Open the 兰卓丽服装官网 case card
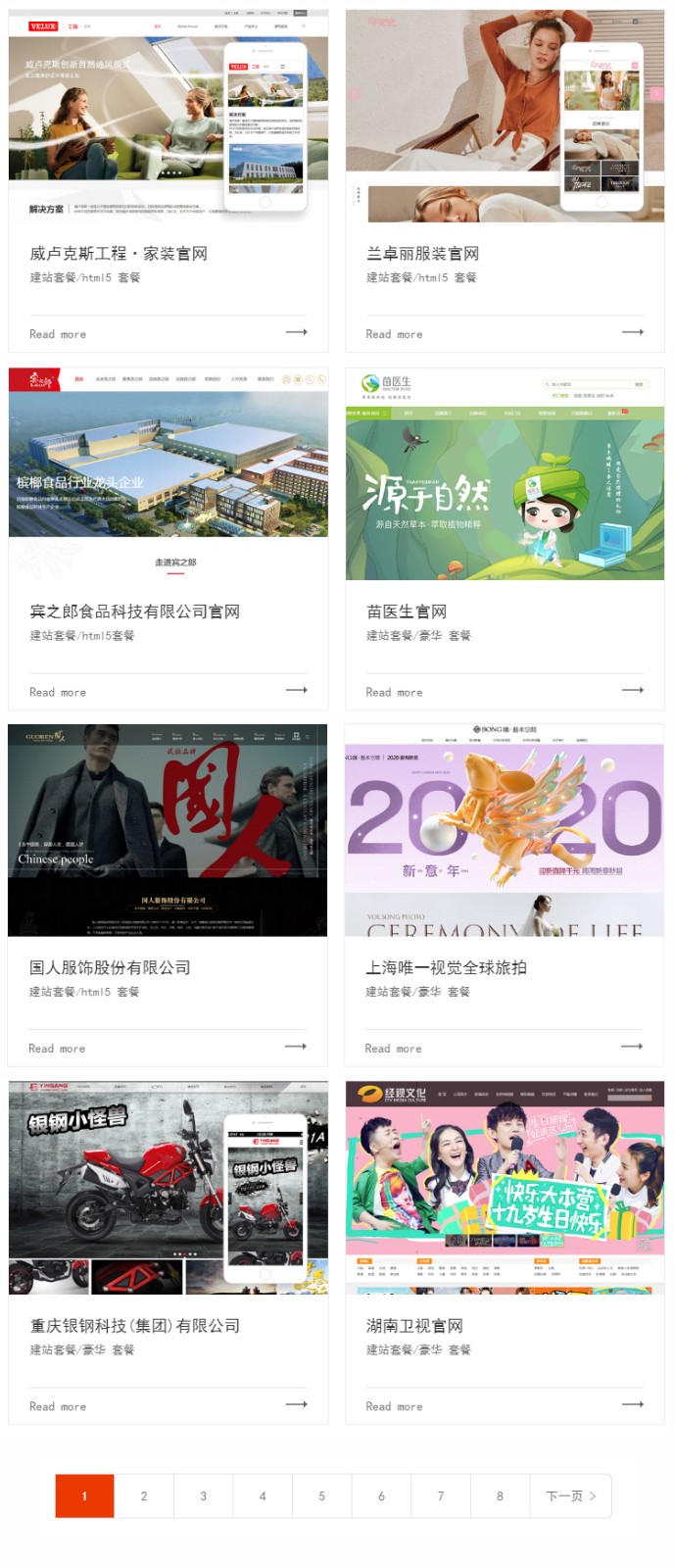 (x=422, y=254)
